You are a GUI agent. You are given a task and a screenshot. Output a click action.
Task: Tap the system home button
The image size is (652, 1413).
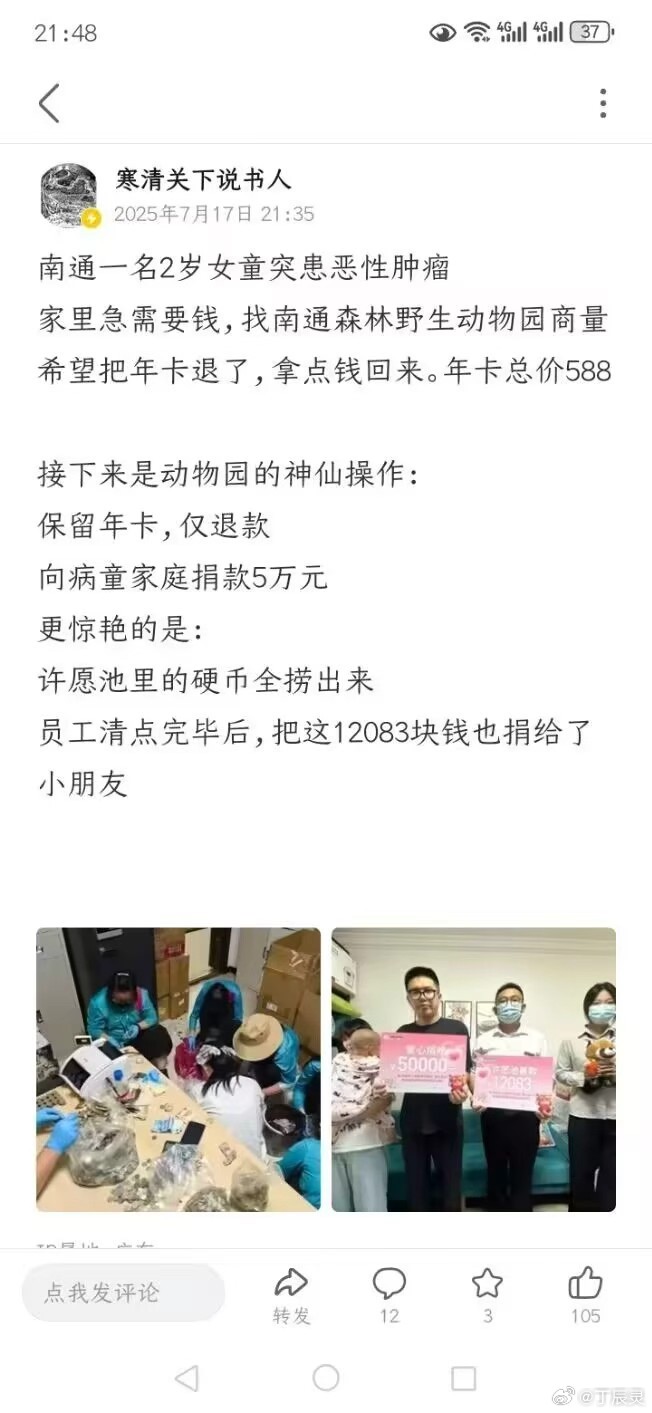[326, 1378]
